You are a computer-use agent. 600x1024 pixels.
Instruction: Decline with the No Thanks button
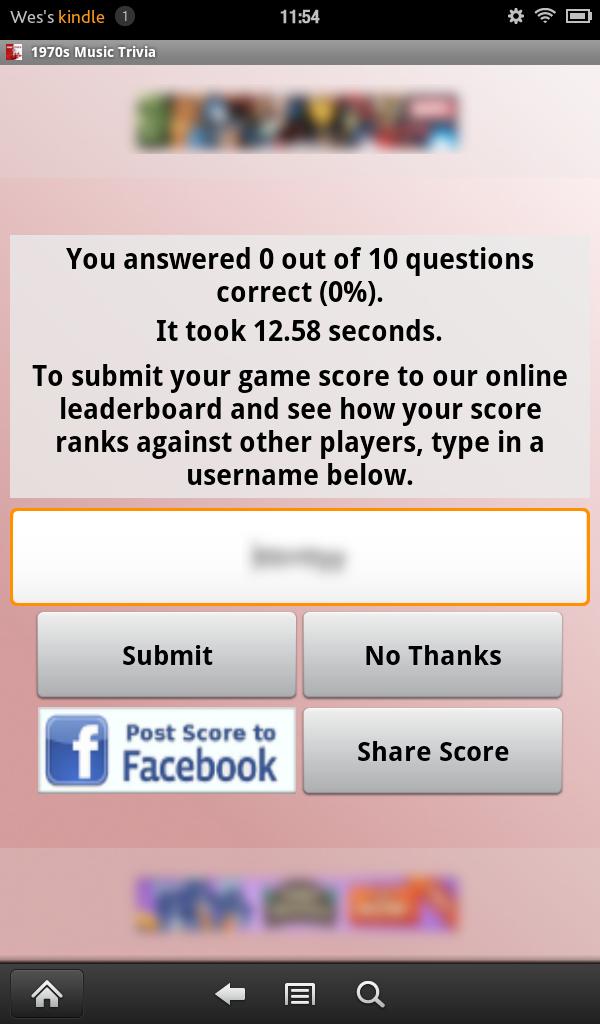pos(432,655)
